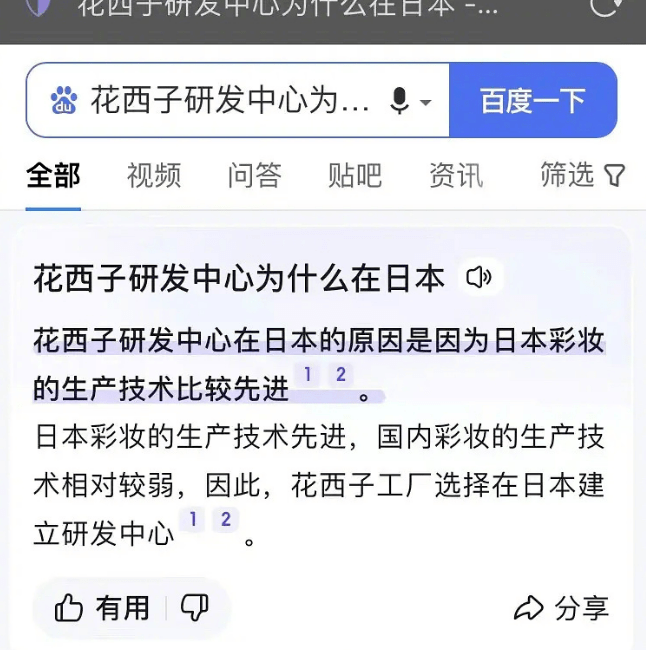646x650 pixels.
Task: Dislike the answer with thumbs down
Action: click(195, 607)
